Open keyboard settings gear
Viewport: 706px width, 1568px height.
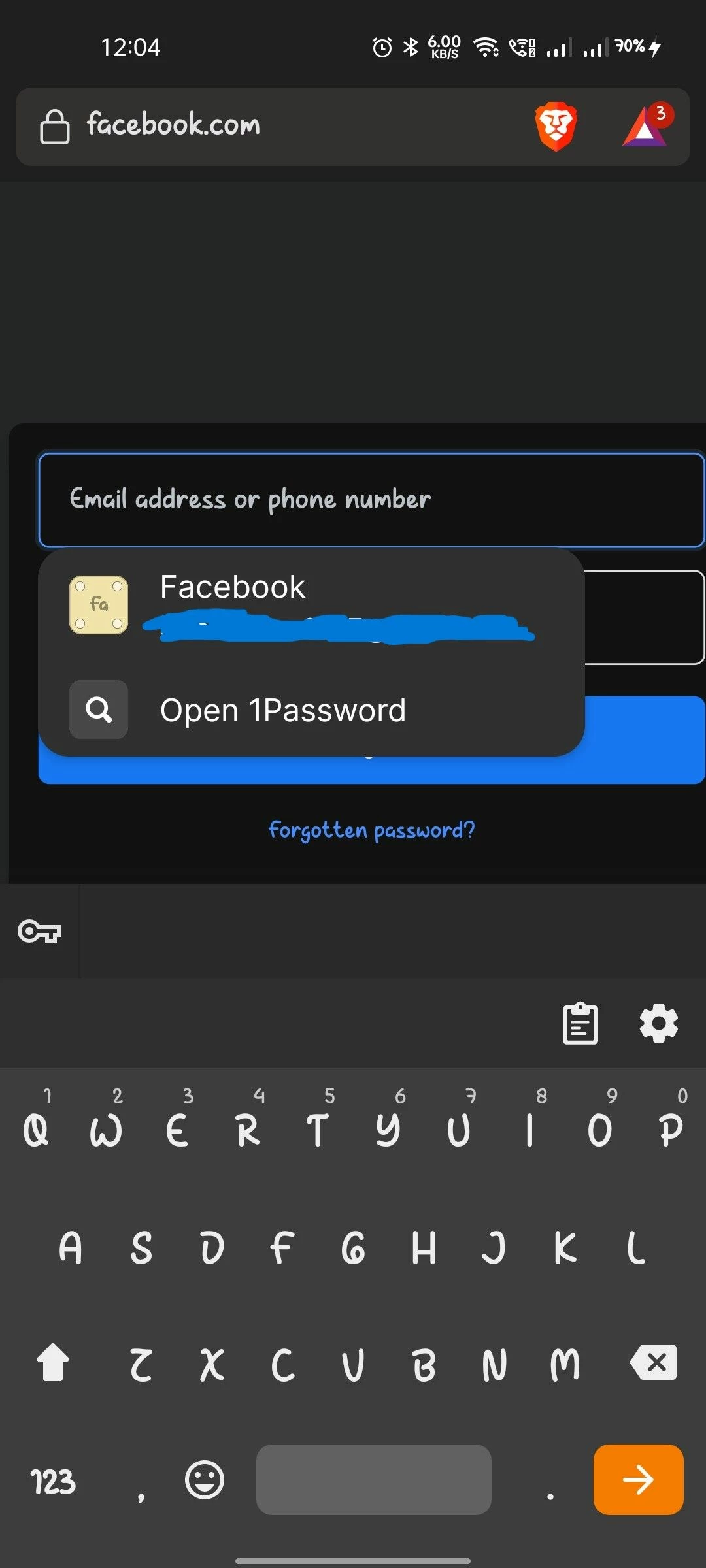pos(658,1023)
